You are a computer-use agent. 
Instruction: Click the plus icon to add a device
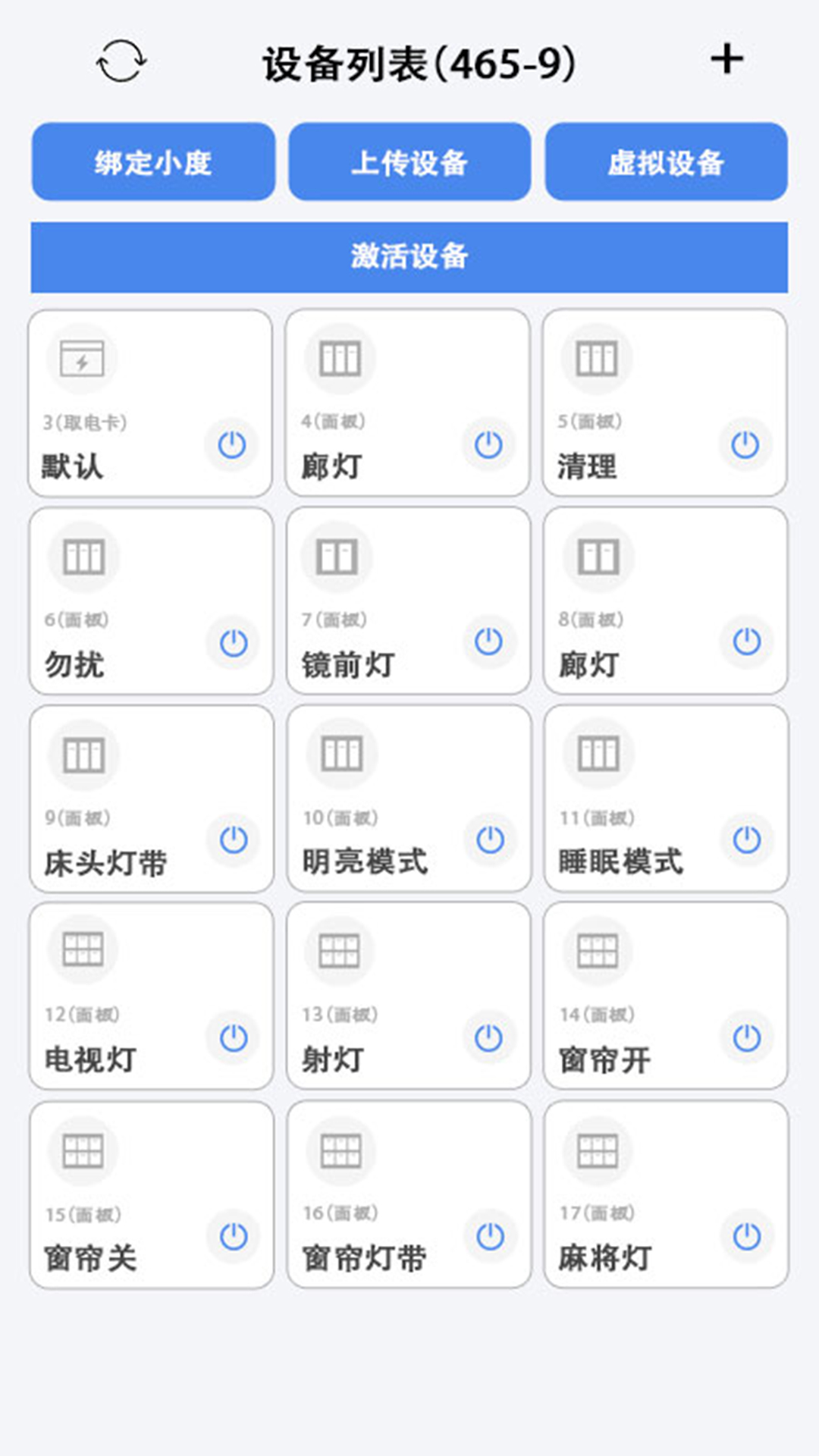click(726, 61)
